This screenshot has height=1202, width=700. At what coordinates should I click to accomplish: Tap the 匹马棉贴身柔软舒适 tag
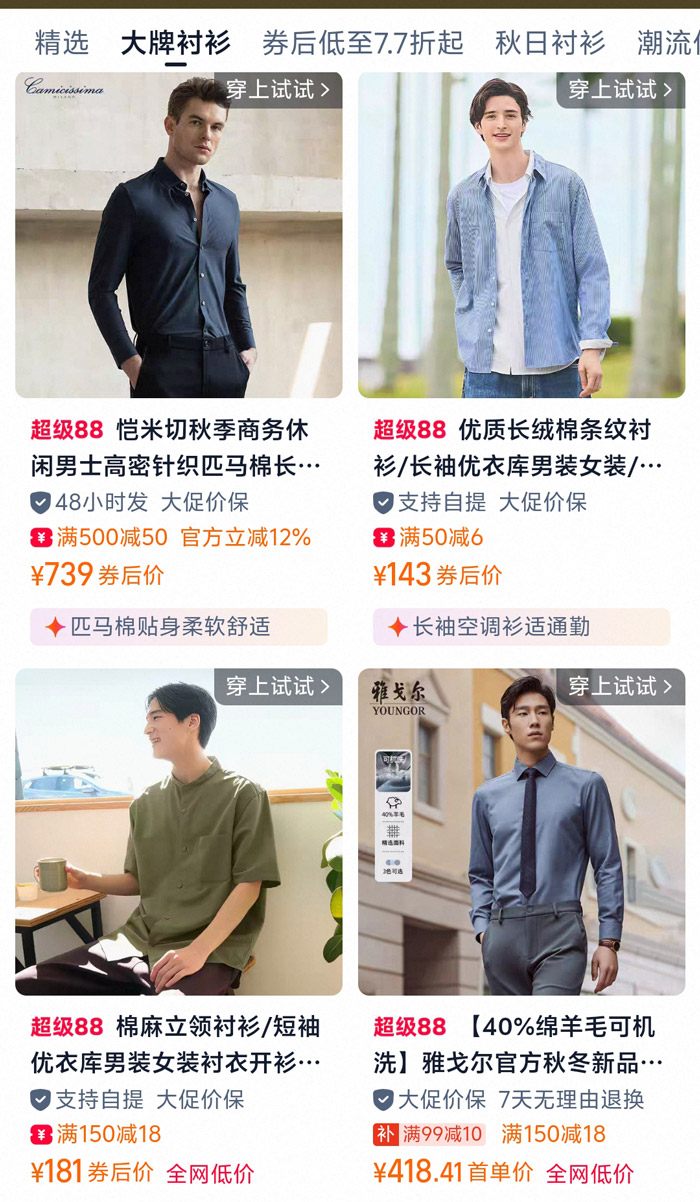coord(179,627)
